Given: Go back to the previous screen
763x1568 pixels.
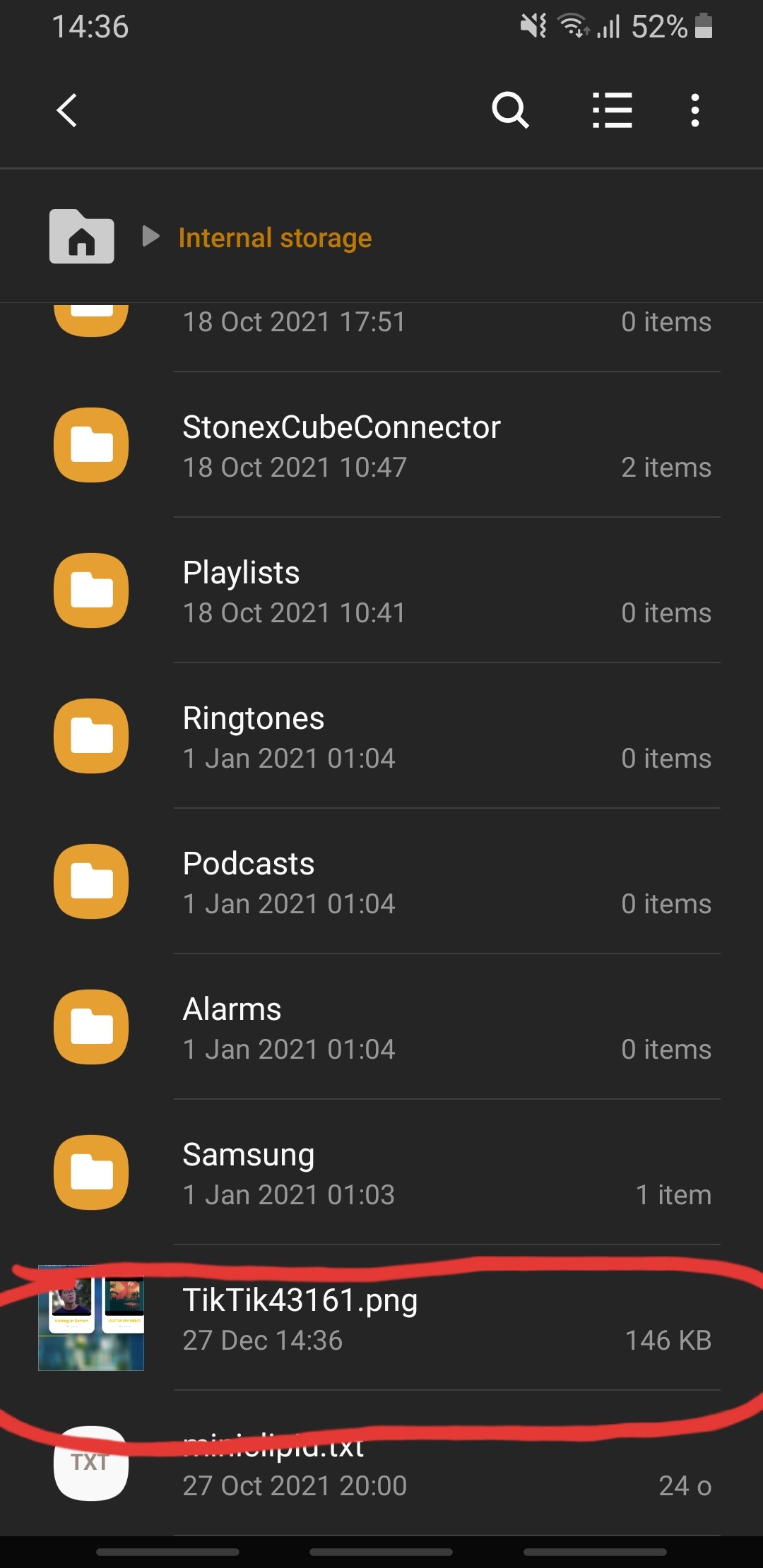Looking at the screenshot, I should tap(67, 111).
